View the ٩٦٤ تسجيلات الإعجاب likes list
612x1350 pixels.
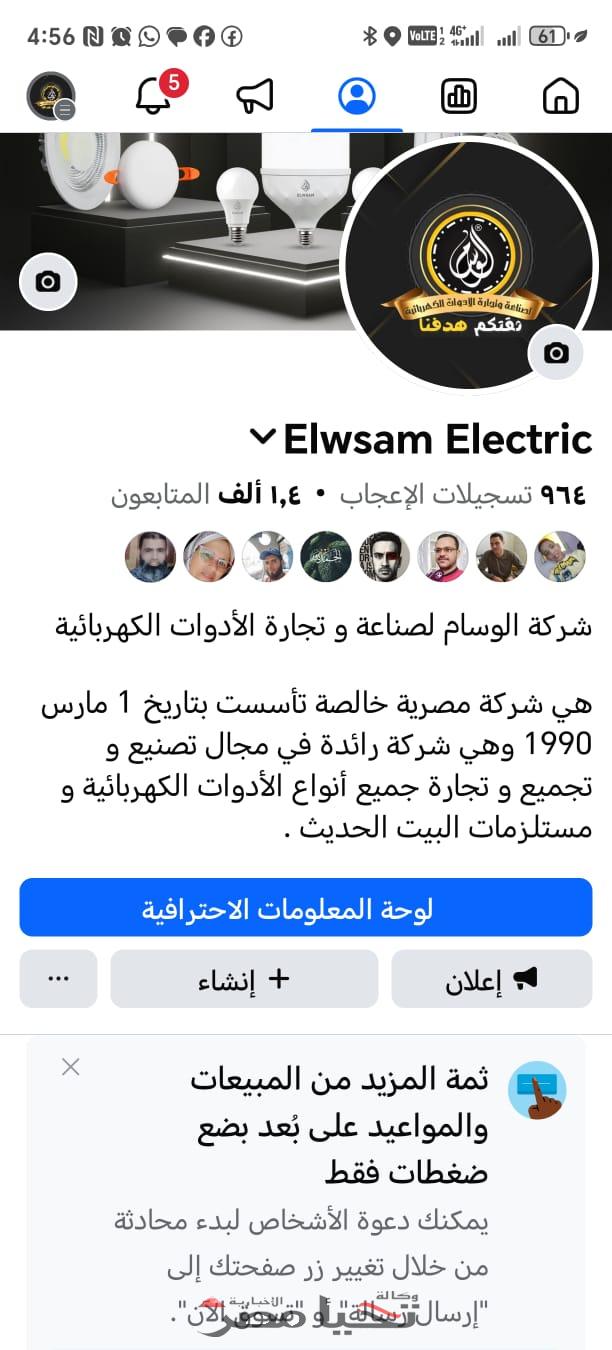[463, 494]
